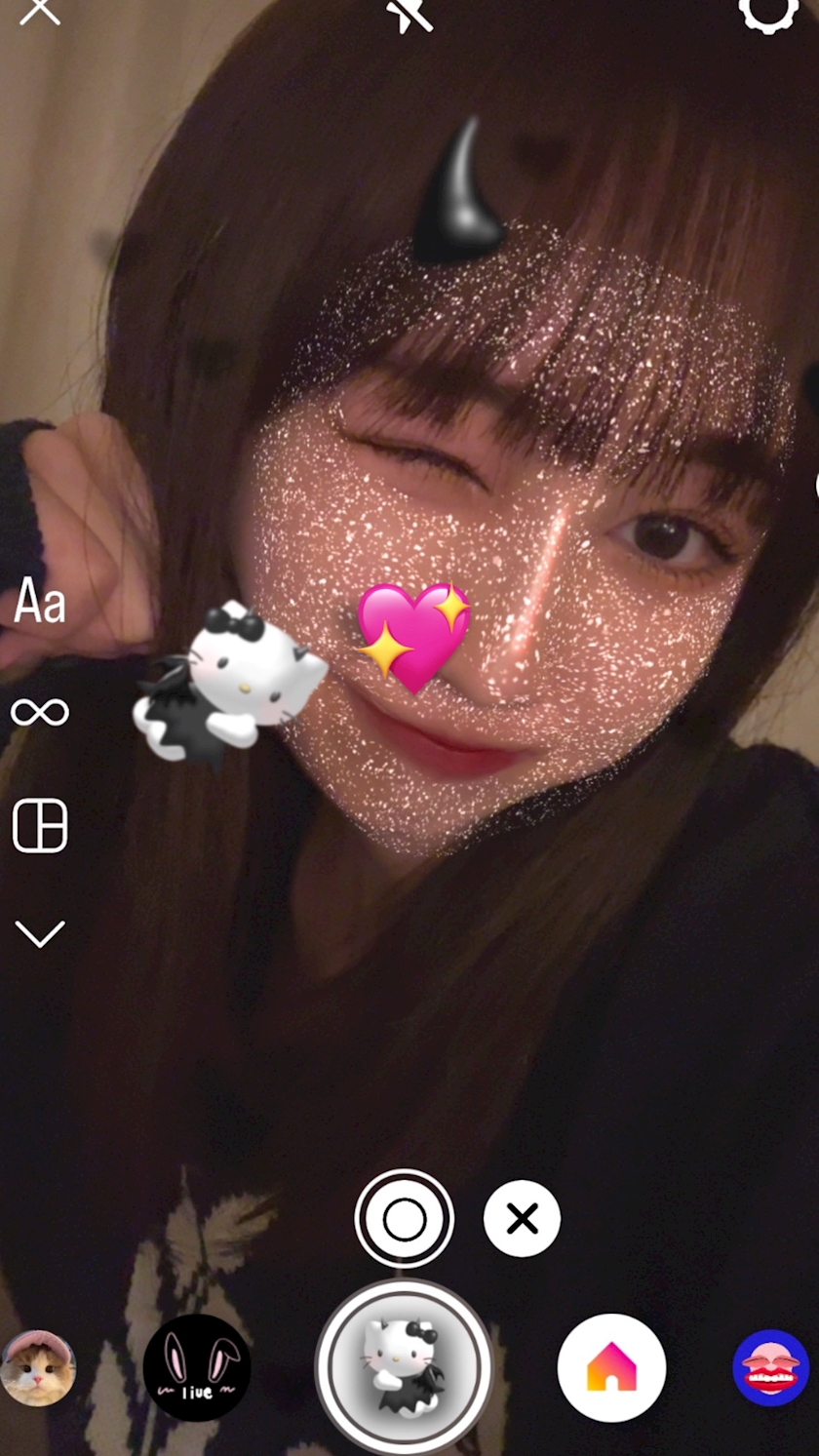
Task: Open the Aa text create mode
Action: tap(40, 602)
